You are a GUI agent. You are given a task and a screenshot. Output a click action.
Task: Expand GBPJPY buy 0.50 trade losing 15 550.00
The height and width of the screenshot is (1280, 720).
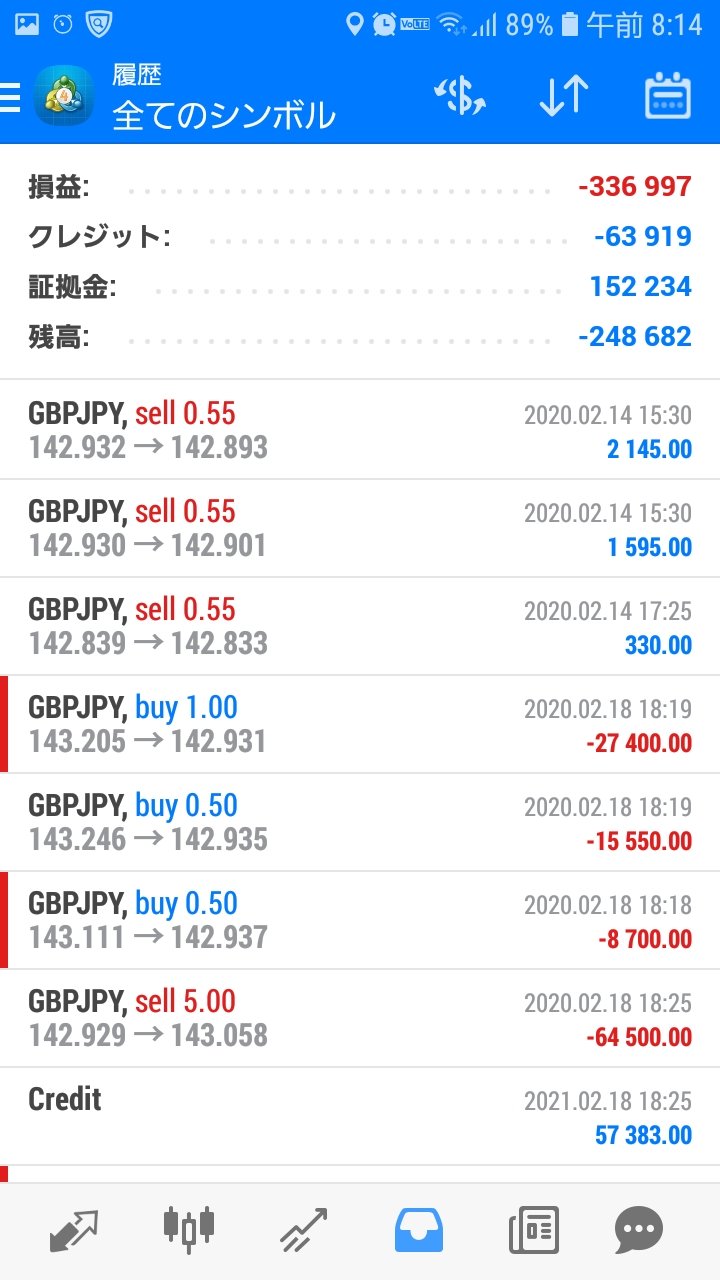pos(360,822)
